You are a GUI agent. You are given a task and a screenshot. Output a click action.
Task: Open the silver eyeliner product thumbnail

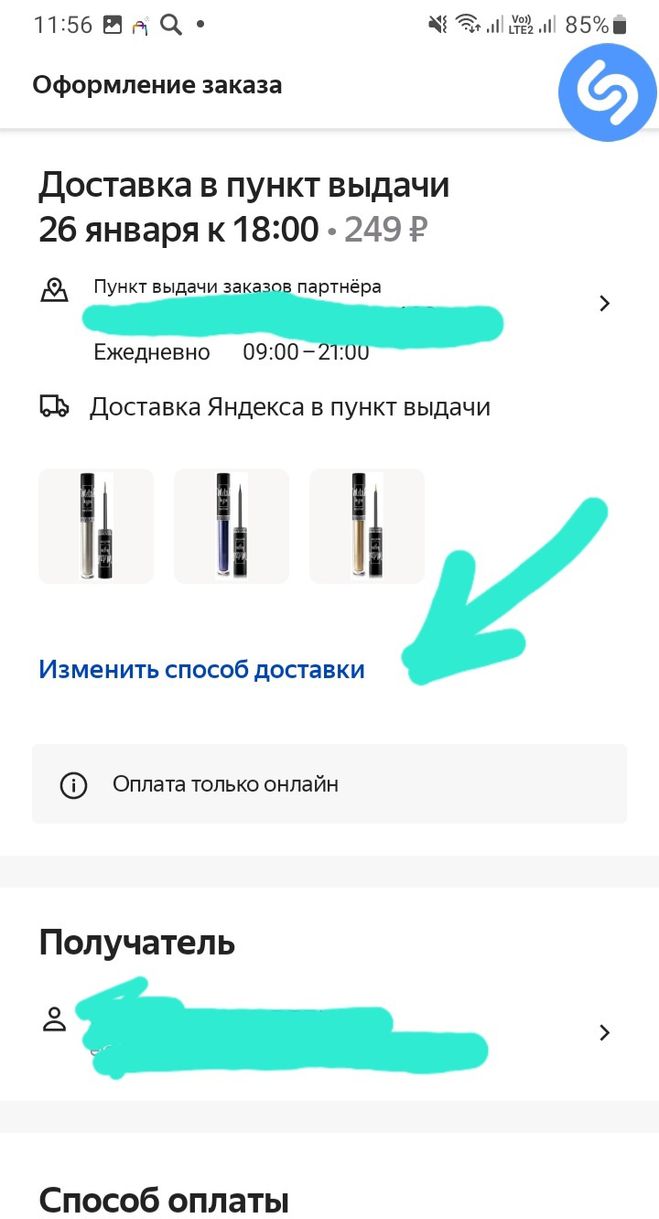(x=96, y=526)
